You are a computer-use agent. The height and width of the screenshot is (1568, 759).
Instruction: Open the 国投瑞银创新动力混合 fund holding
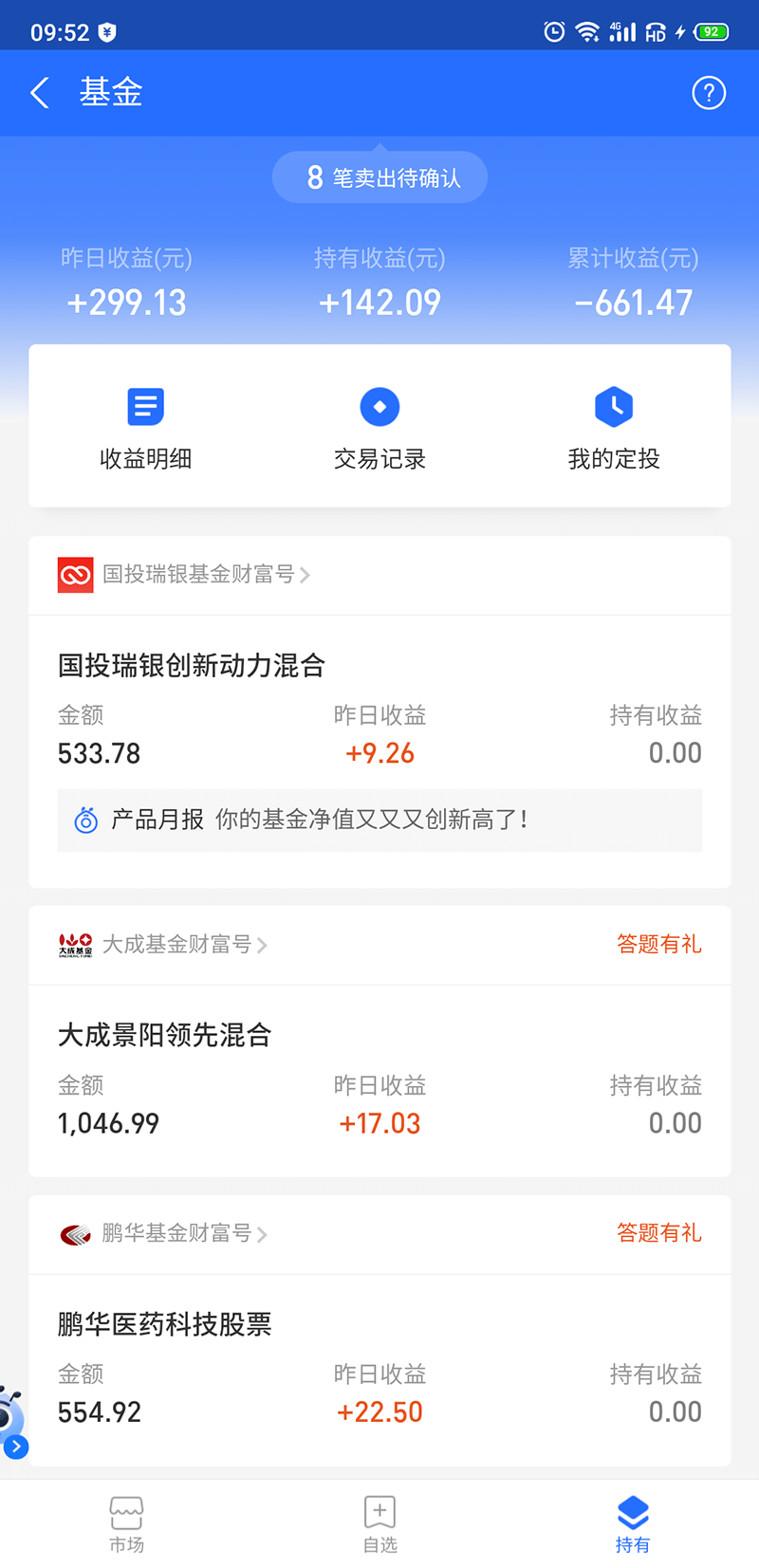(379, 710)
